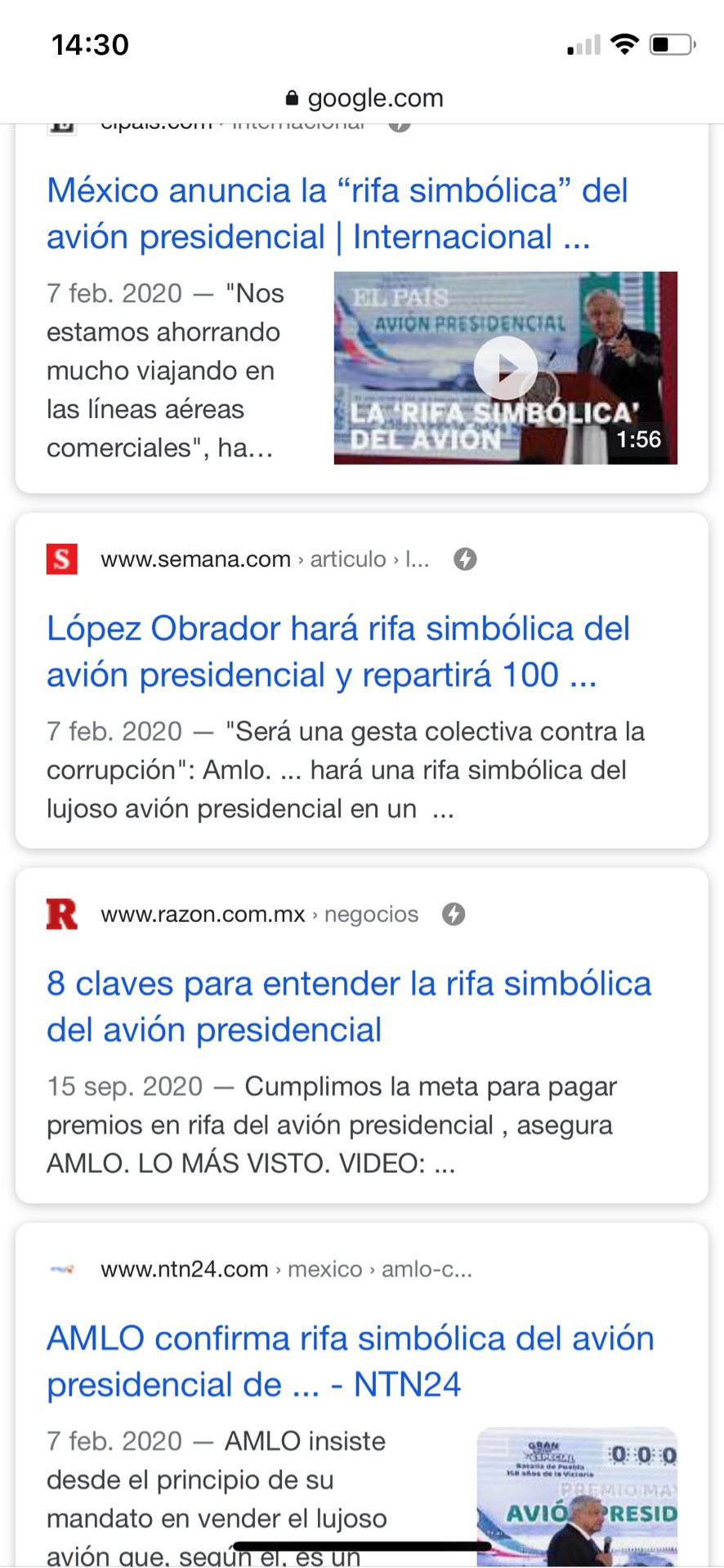Tap the AMP icon next to razon.com.mx
Viewport: 724px width, 1568px height.
coord(454,915)
